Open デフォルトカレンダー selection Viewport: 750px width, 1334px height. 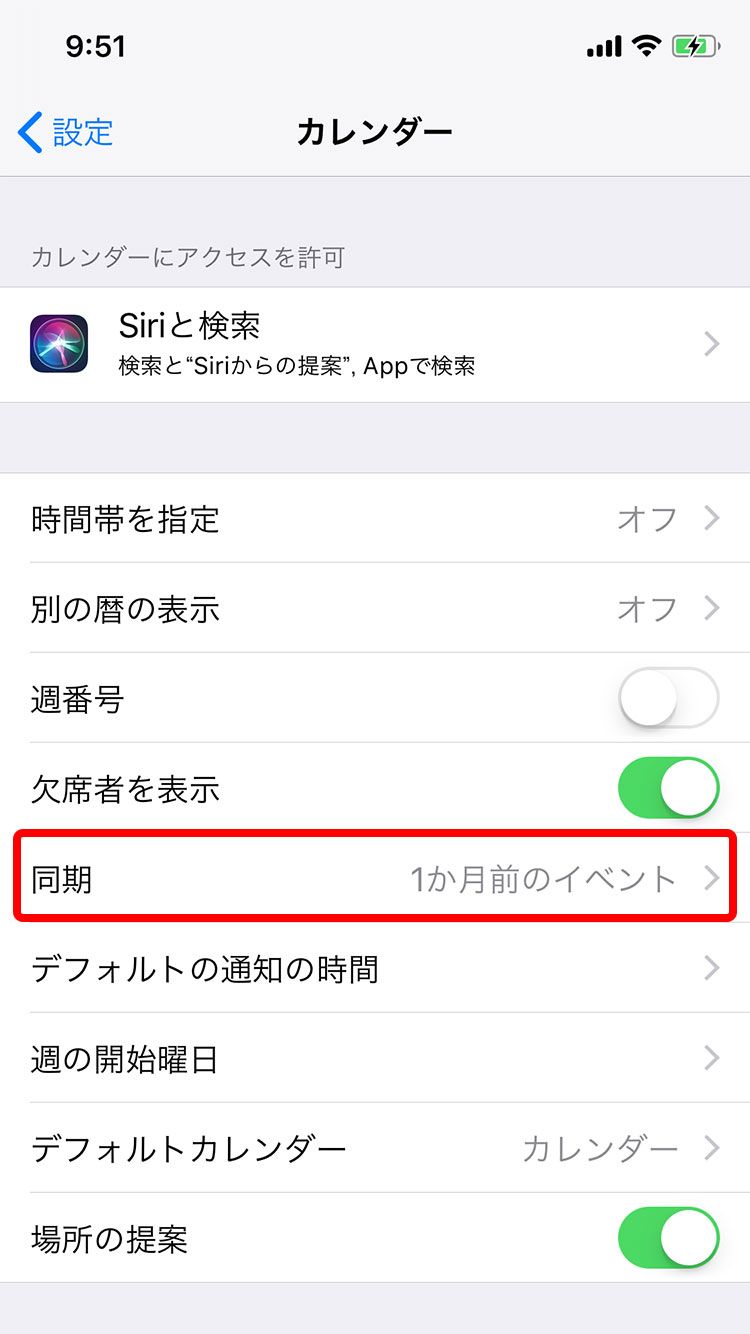click(375, 1148)
